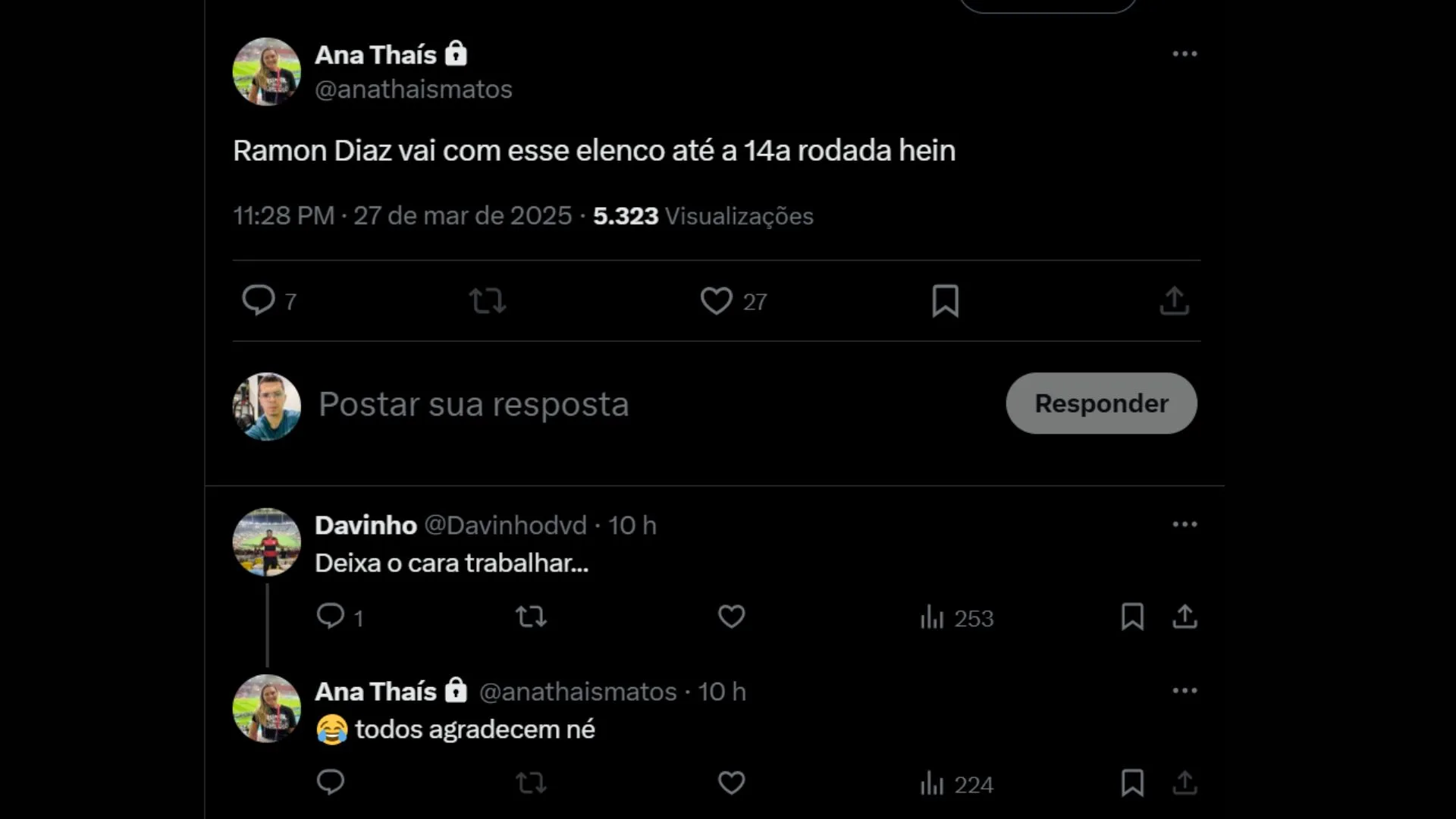Bookmark Davinho's reply
The width and height of the screenshot is (1456, 819).
[1132, 617]
